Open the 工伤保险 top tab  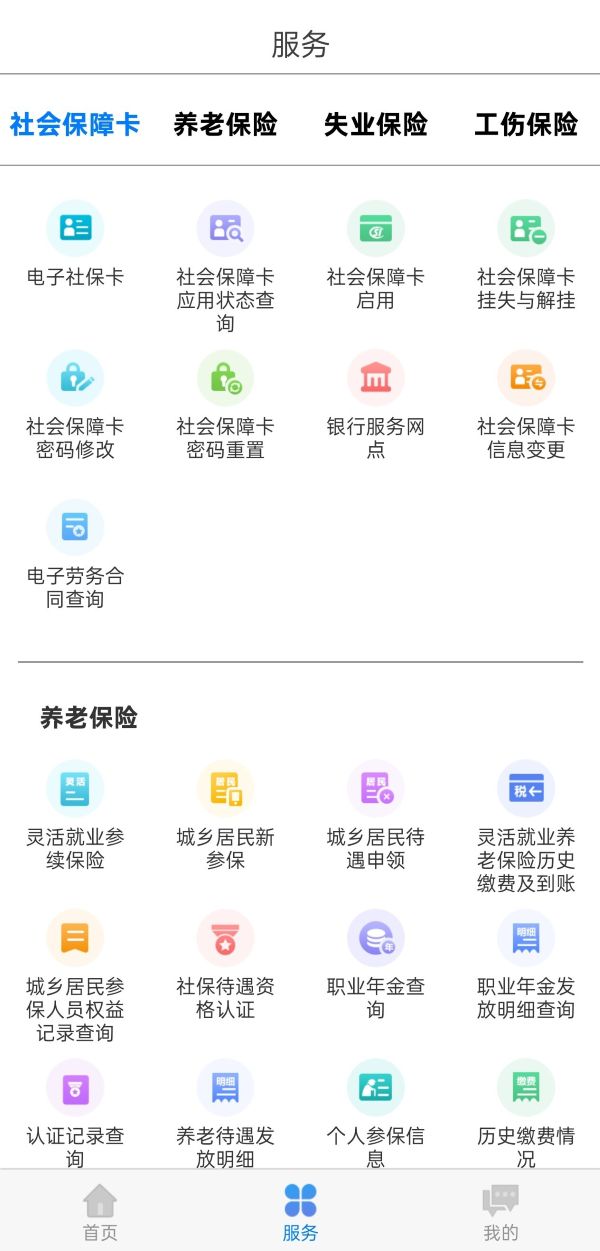[526, 124]
